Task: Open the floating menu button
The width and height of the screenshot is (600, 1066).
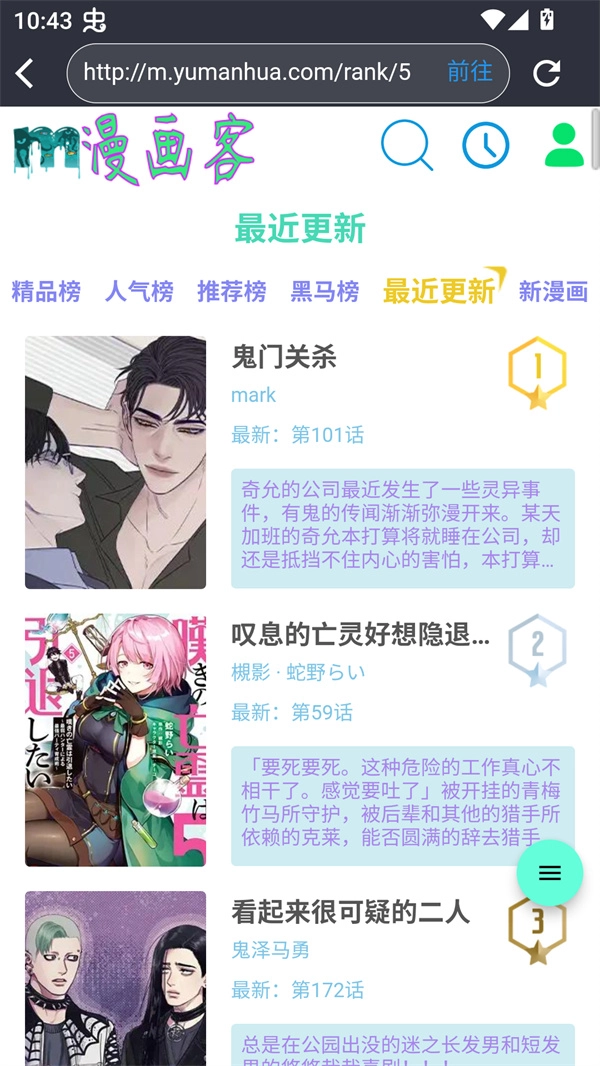Action: click(x=550, y=873)
